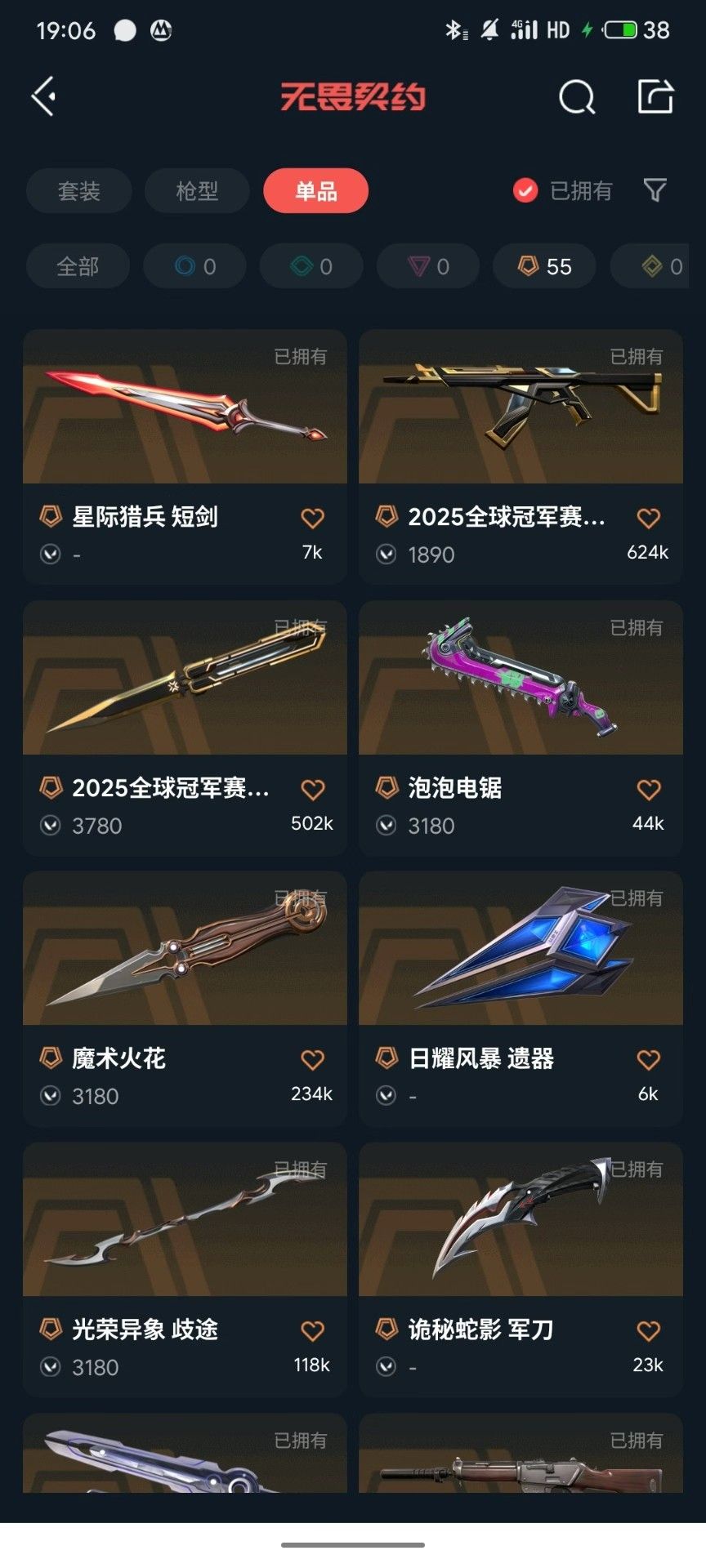Open the funnel filter options

click(655, 190)
